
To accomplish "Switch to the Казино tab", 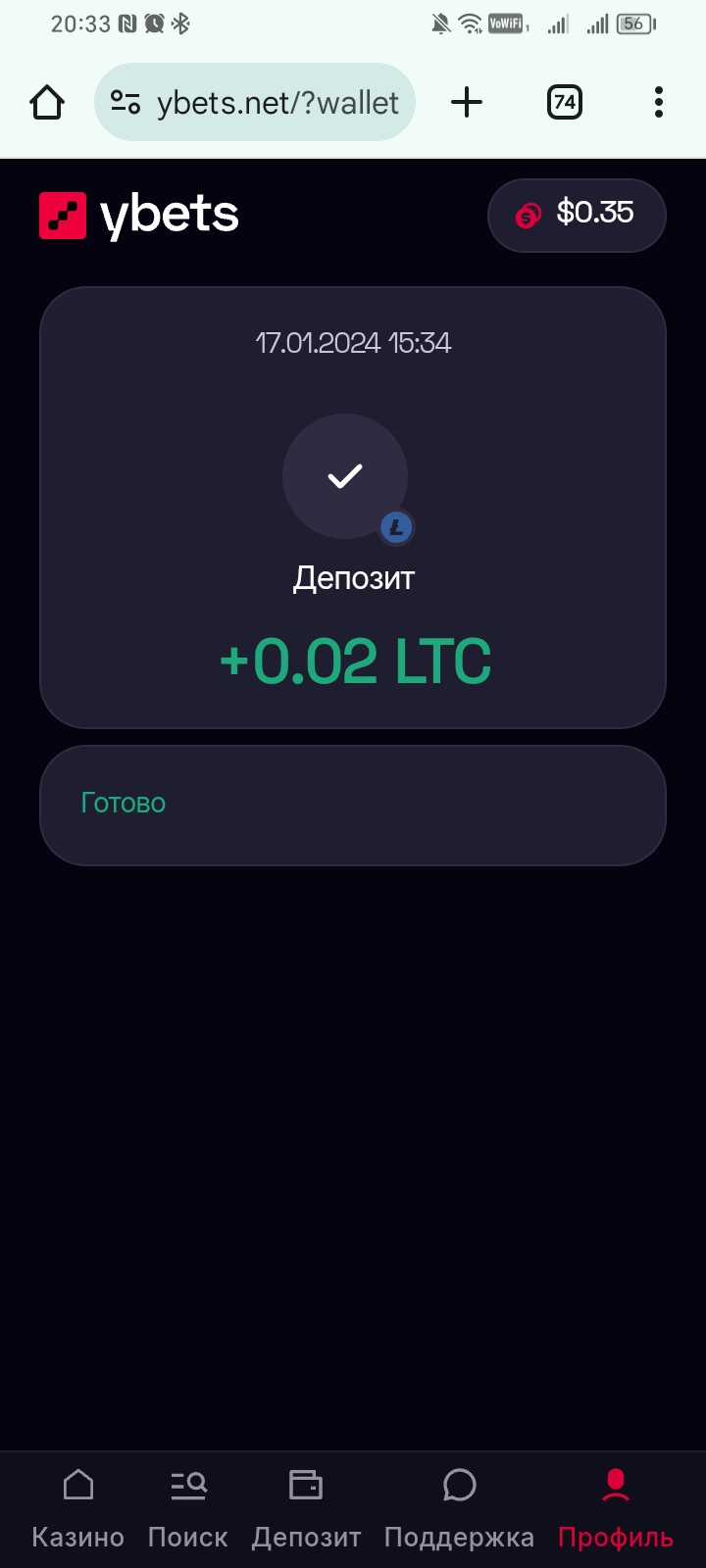I will (x=78, y=1509).
